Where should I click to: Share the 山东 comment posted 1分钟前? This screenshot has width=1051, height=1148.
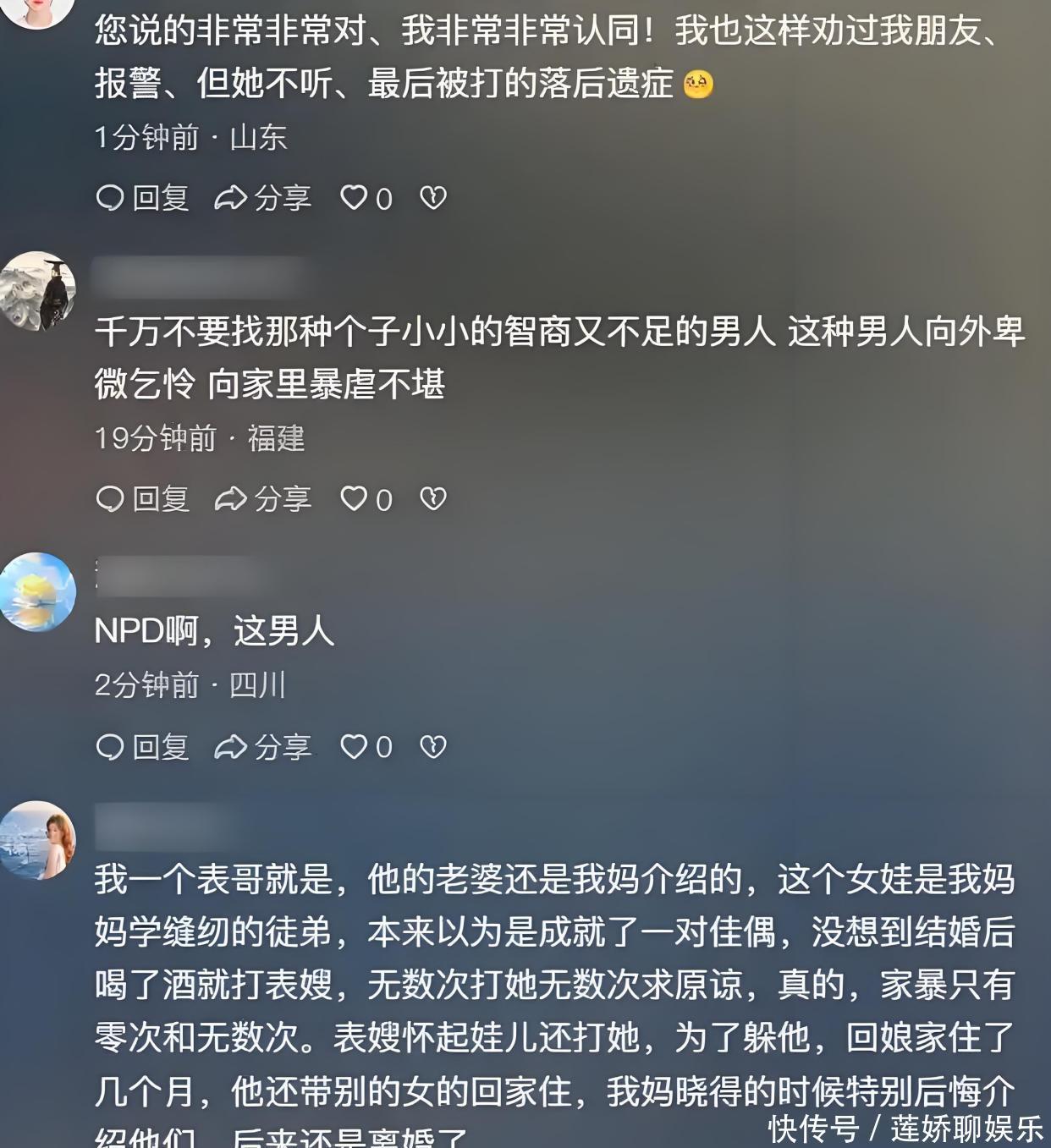click(263, 198)
